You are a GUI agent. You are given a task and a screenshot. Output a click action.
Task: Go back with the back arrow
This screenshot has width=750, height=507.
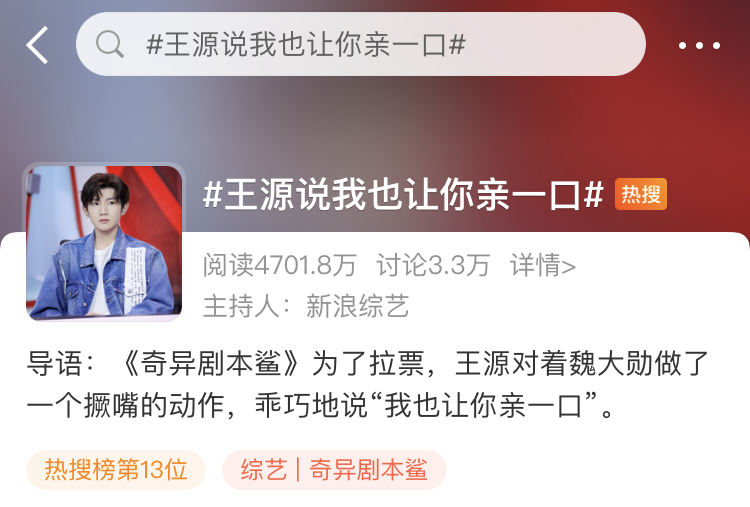coord(38,45)
